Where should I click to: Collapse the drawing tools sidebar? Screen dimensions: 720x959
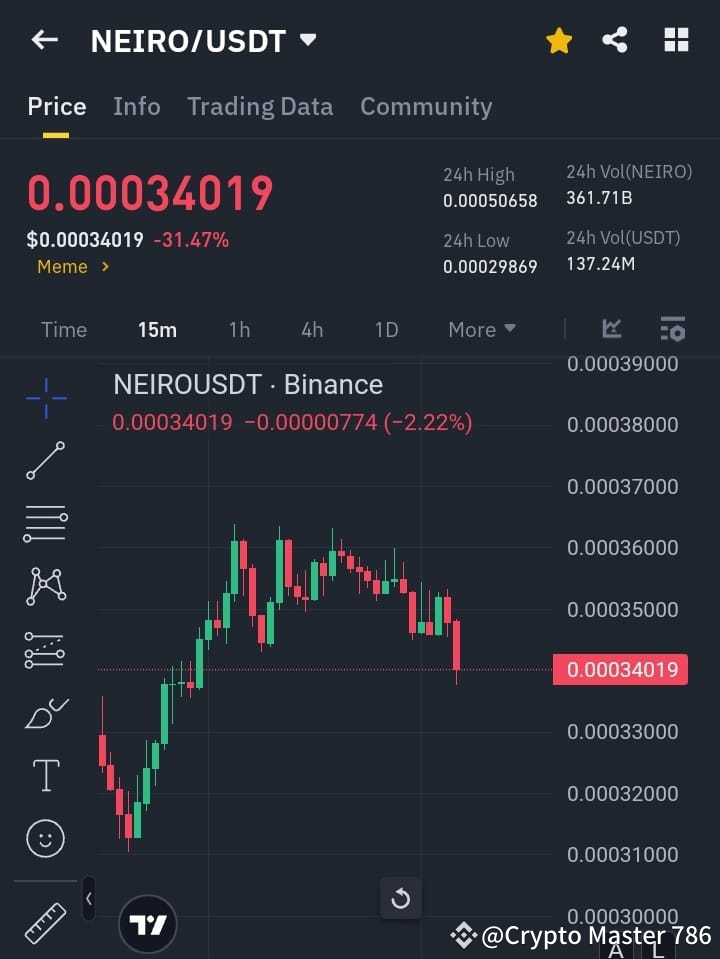pos(88,898)
